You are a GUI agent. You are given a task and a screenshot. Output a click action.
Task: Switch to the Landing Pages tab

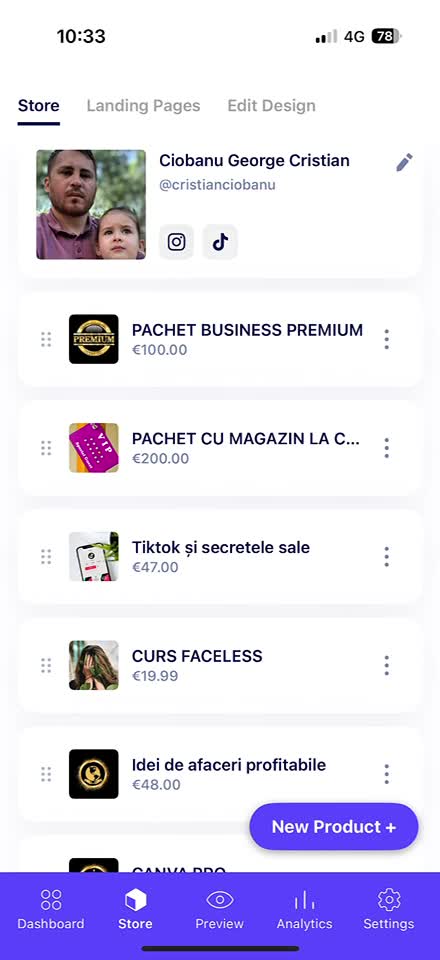[x=143, y=105]
